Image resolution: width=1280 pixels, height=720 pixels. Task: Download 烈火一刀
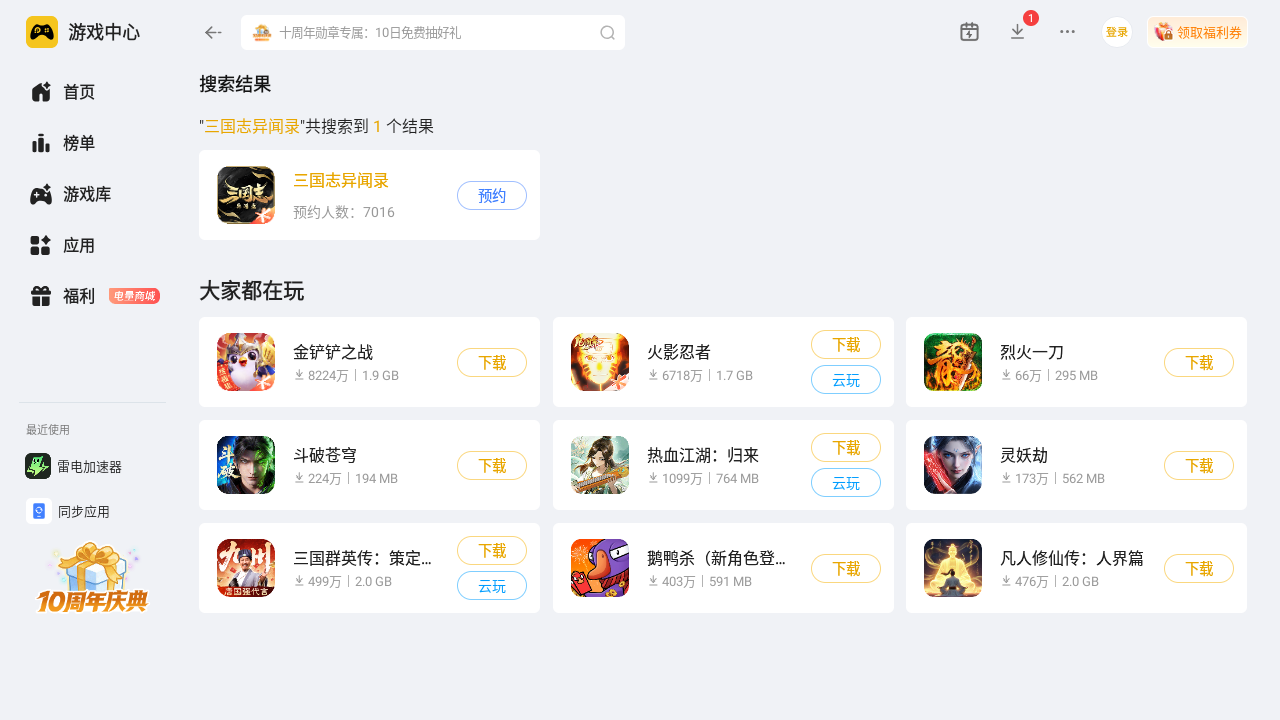pos(1198,363)
